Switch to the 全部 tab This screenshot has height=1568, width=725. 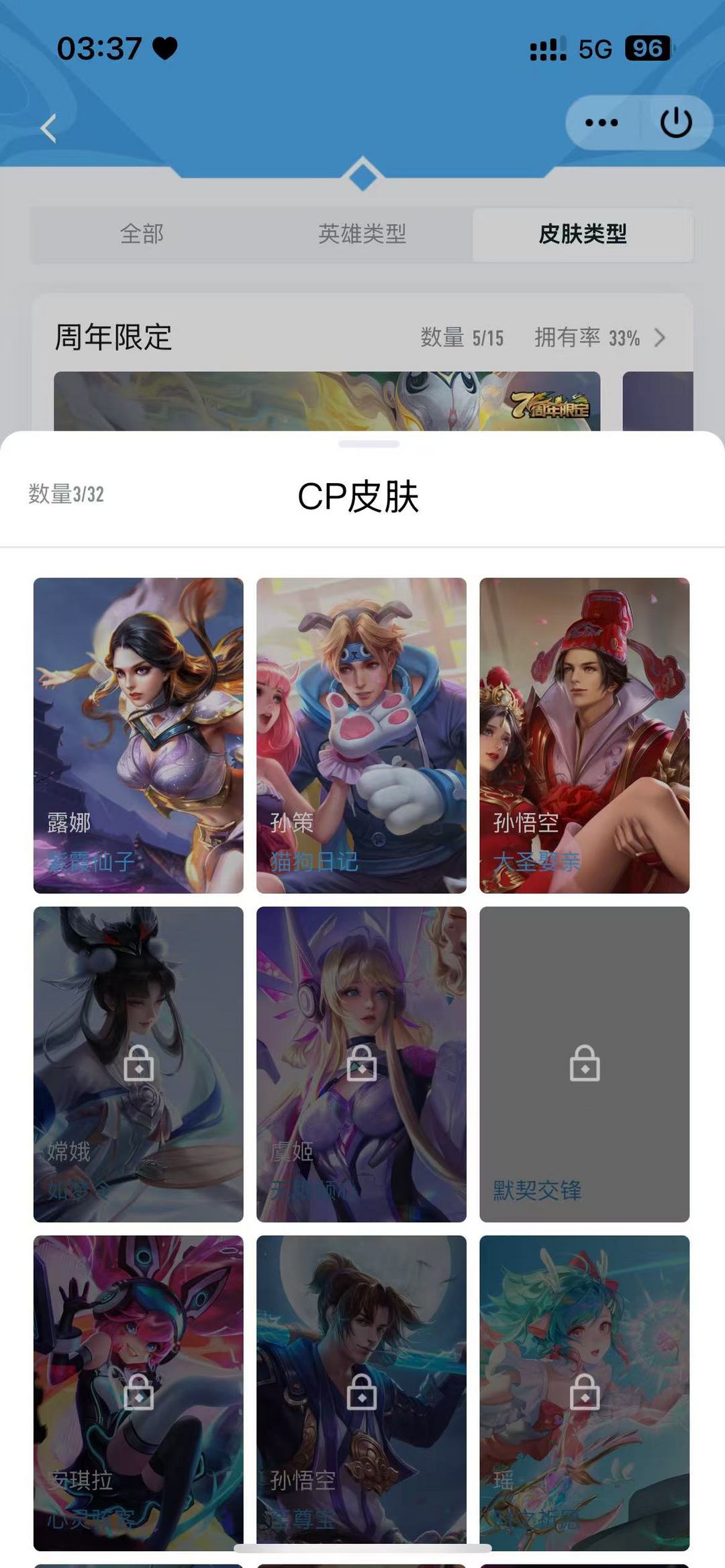coord(142,234)
